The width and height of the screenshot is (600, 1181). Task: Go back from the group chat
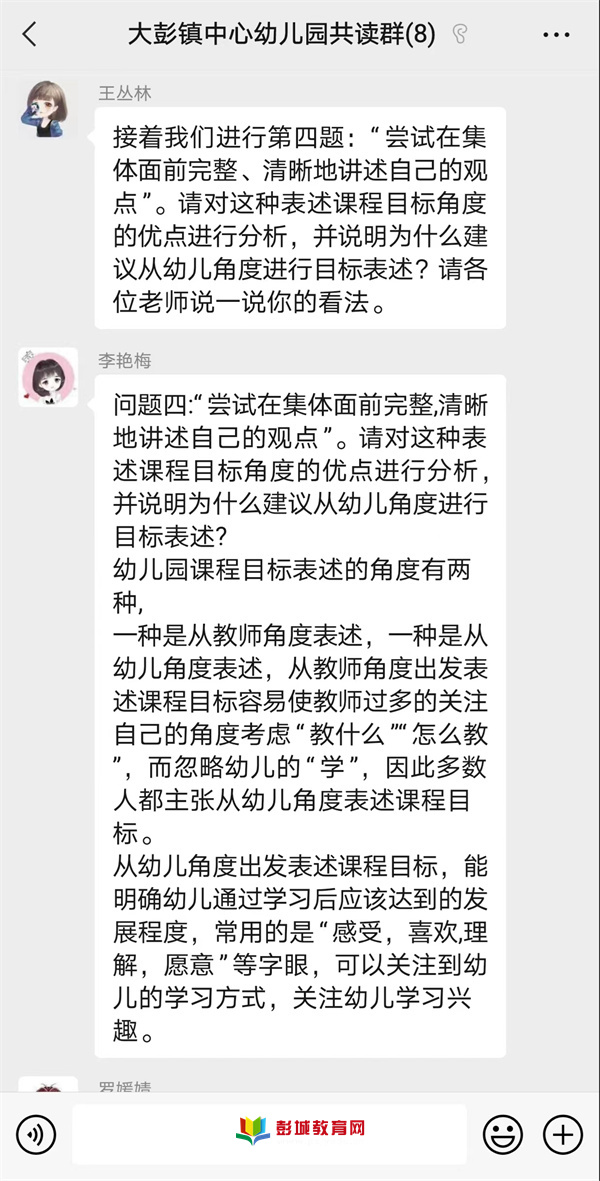pos(29,35)
